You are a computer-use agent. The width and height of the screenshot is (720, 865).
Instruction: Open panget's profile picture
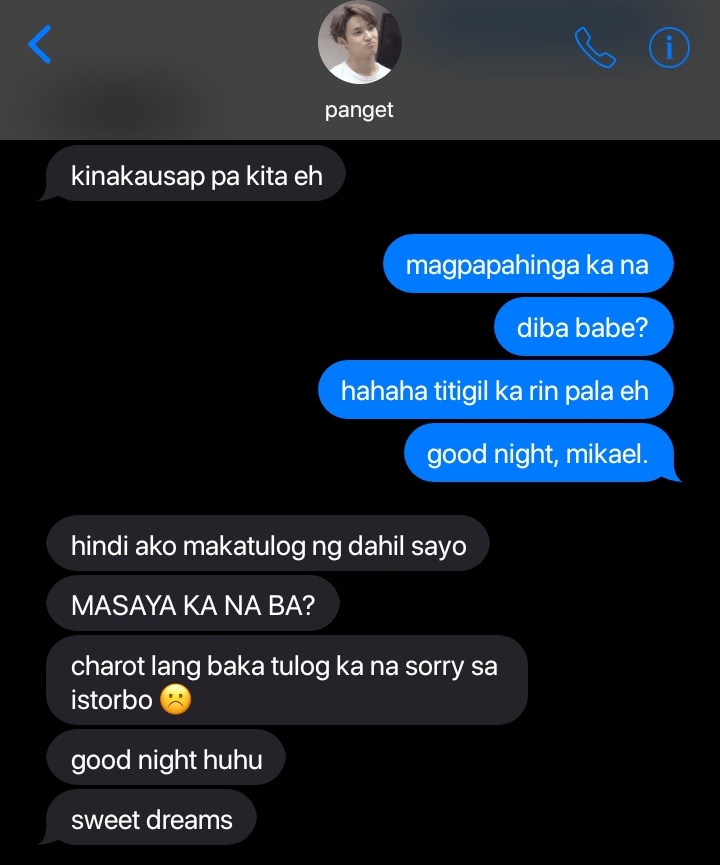click(360, 42)
